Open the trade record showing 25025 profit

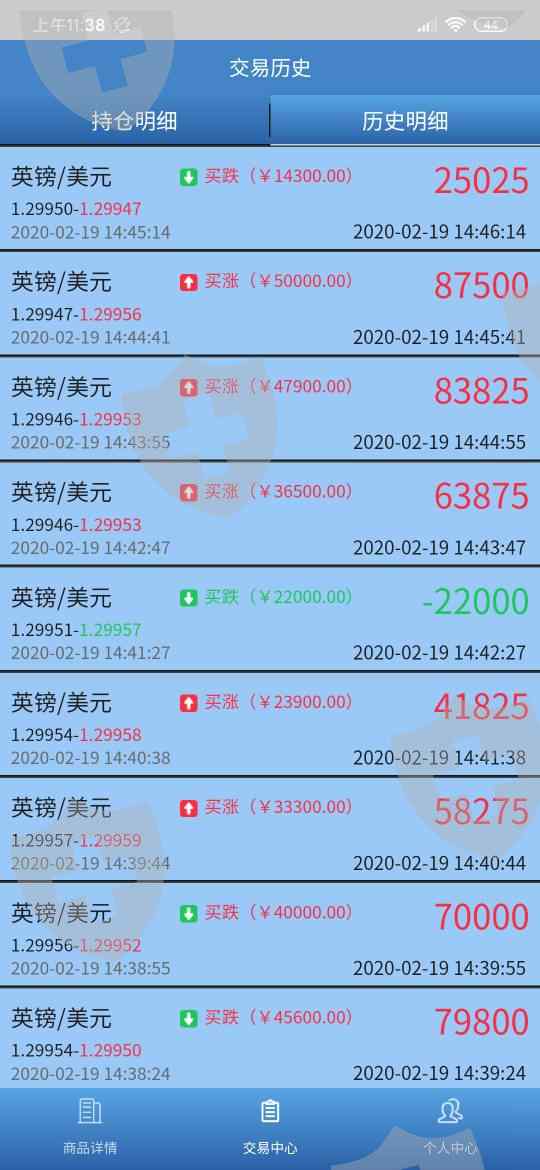click(270, 198)
